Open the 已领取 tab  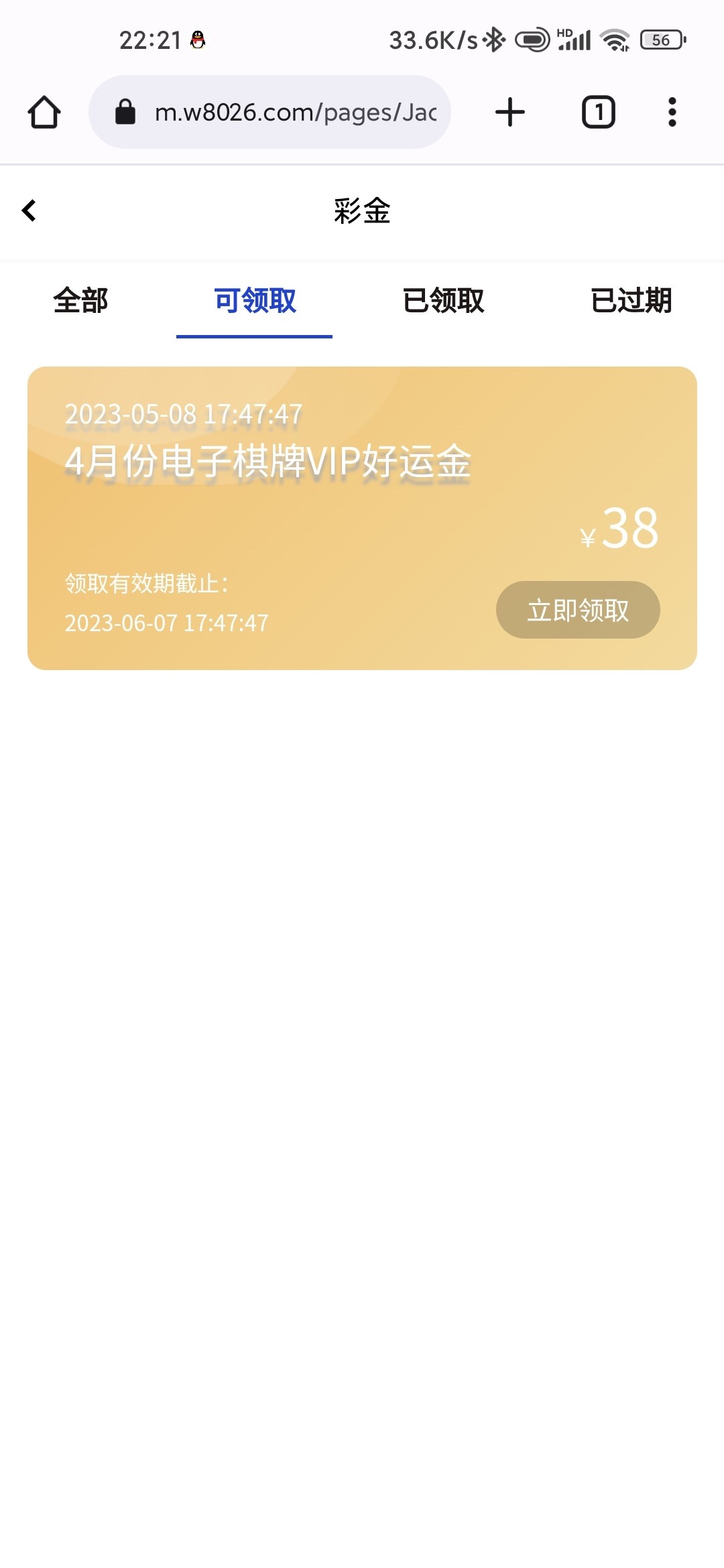tap(443, 300)
